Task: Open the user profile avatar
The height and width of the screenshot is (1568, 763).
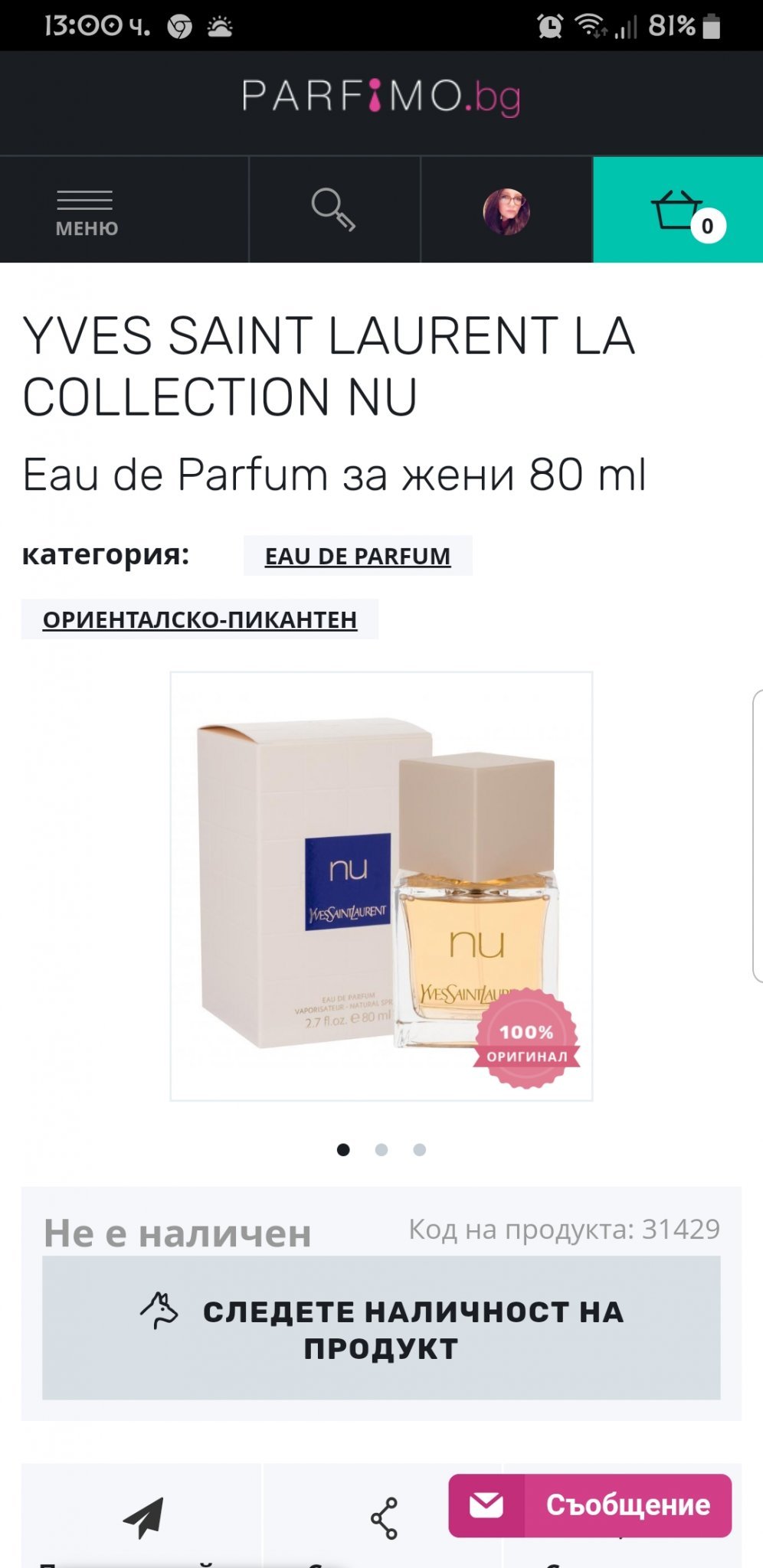Action: pyautogui.click(x=506, y=211)
